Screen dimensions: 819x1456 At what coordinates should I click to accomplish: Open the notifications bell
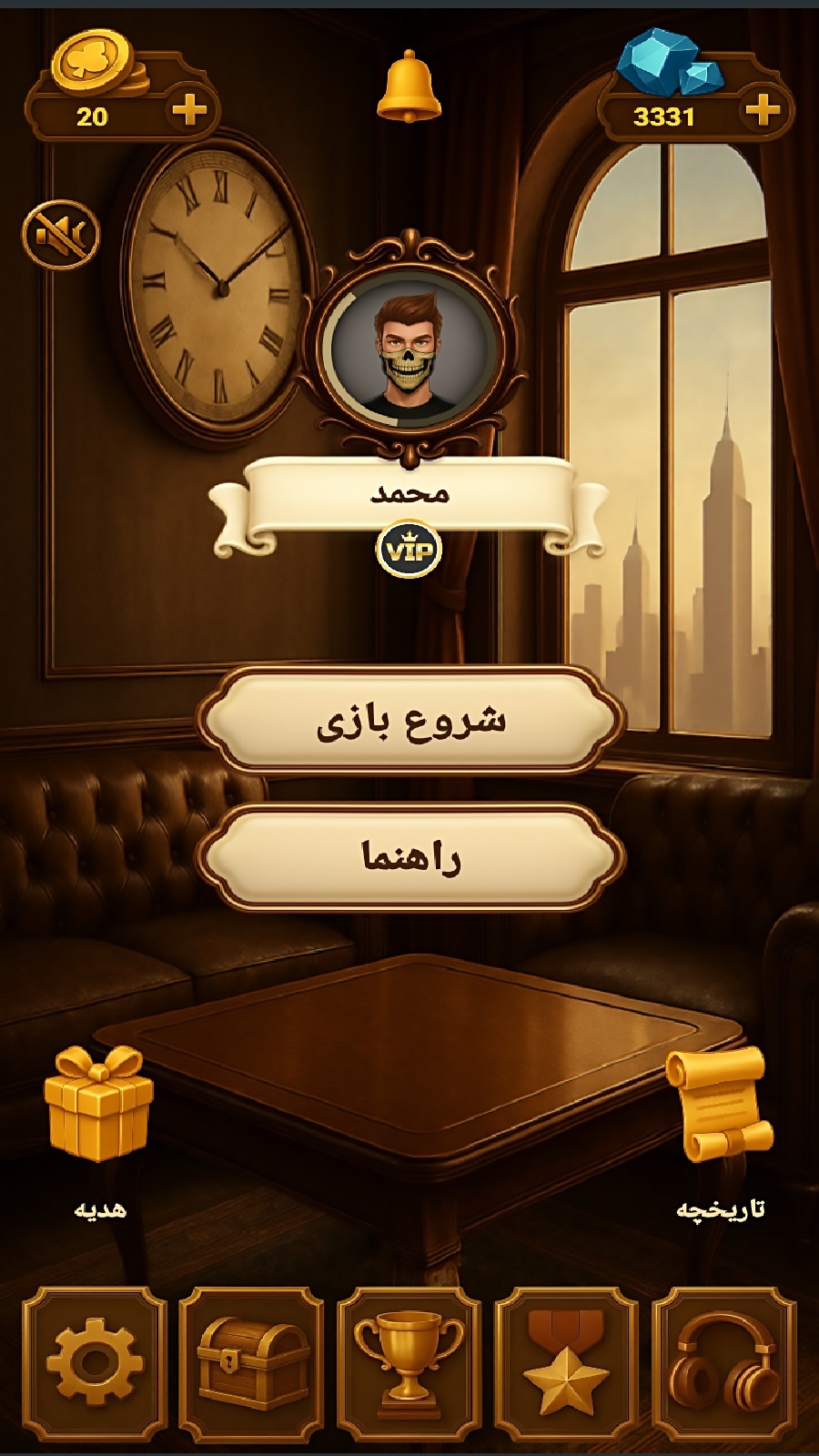[x=409, y=87]
